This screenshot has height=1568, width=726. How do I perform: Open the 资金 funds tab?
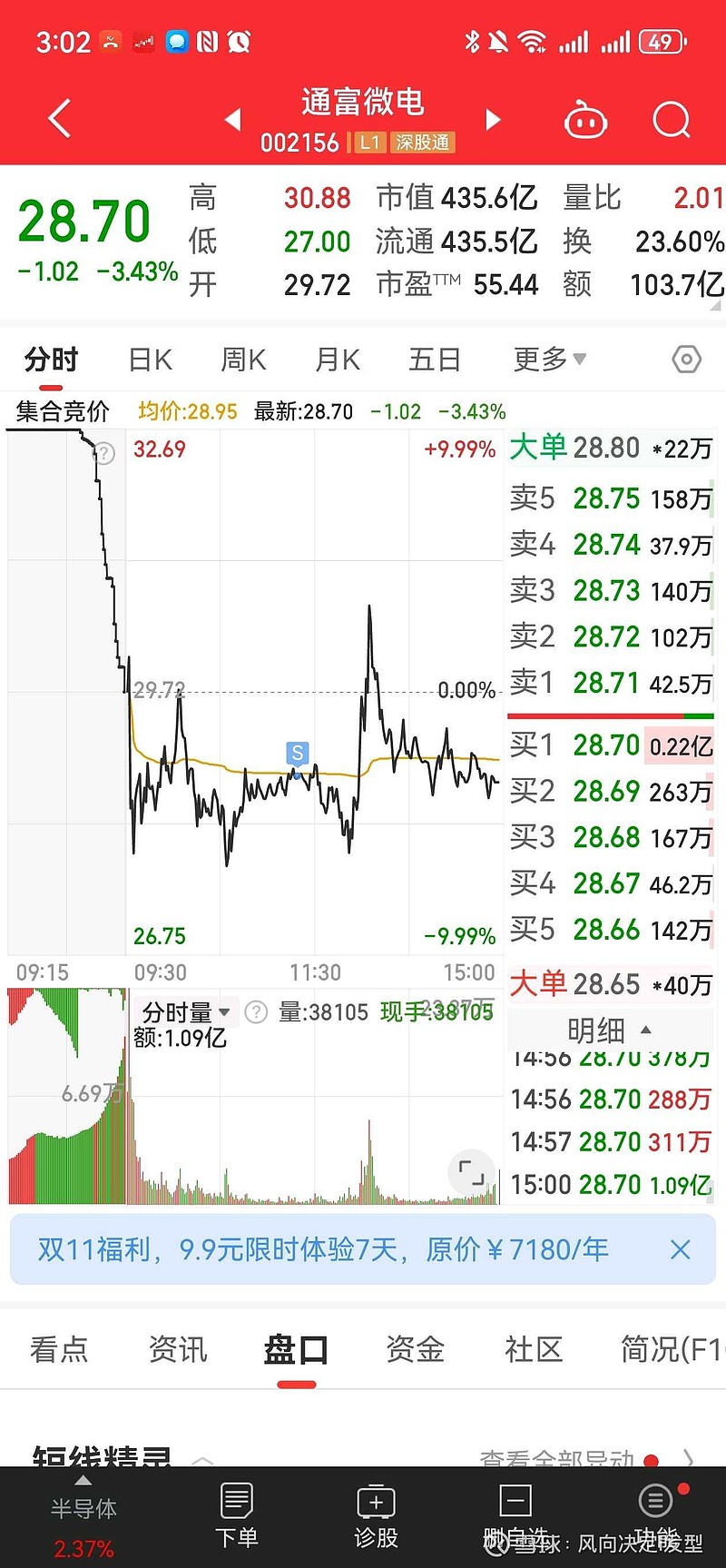[x=415, y=1350]
